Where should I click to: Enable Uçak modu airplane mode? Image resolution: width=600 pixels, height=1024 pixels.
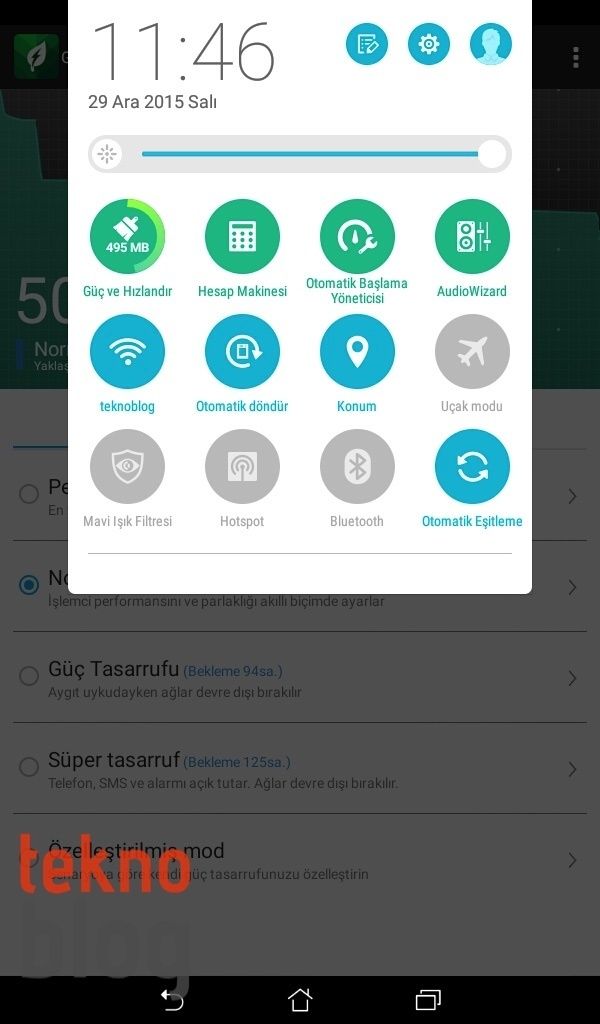click(472, 352)
